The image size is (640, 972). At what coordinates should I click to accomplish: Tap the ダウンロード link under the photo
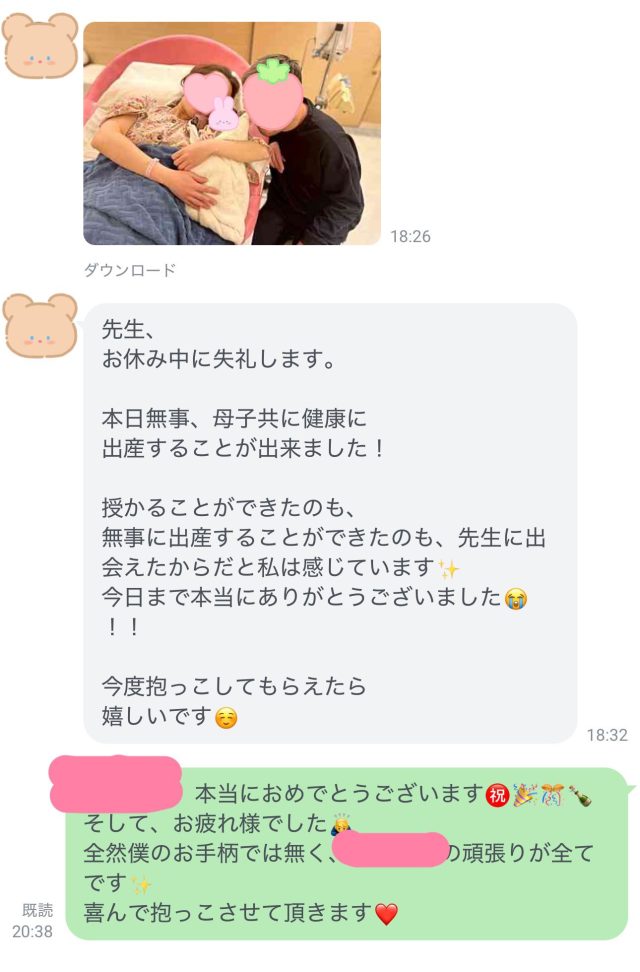[x=129, y=270]
